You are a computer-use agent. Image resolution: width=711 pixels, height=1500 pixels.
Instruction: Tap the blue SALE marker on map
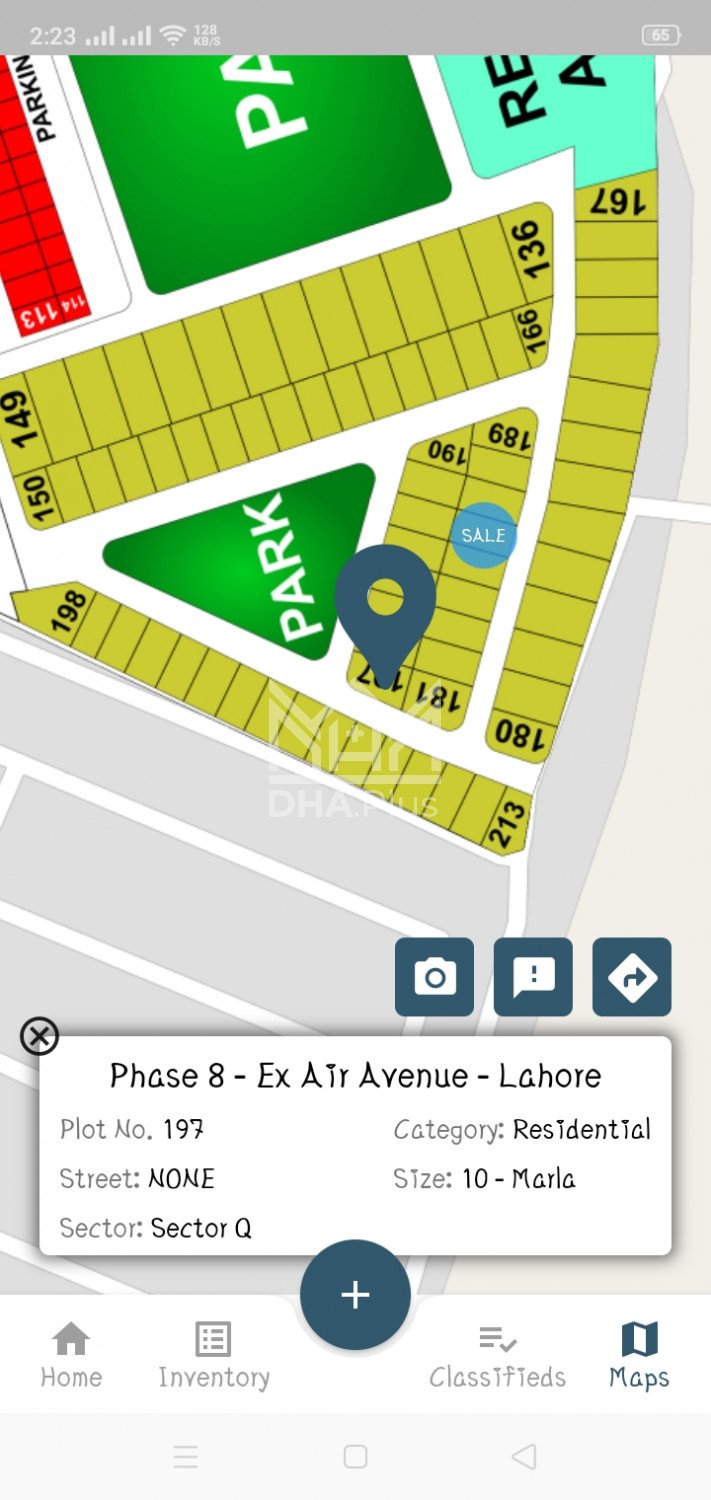[484, 536]
